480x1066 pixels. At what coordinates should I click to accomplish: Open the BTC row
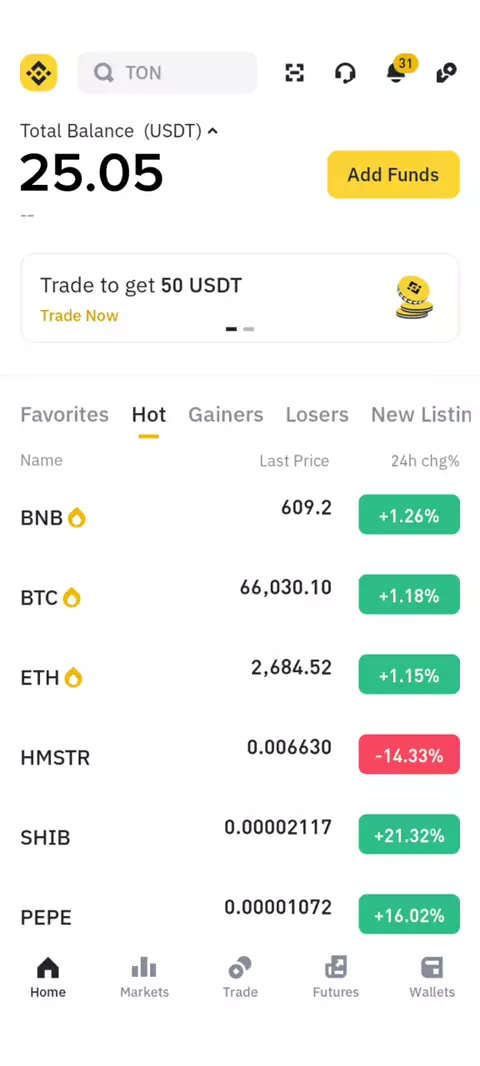(240, 595)
